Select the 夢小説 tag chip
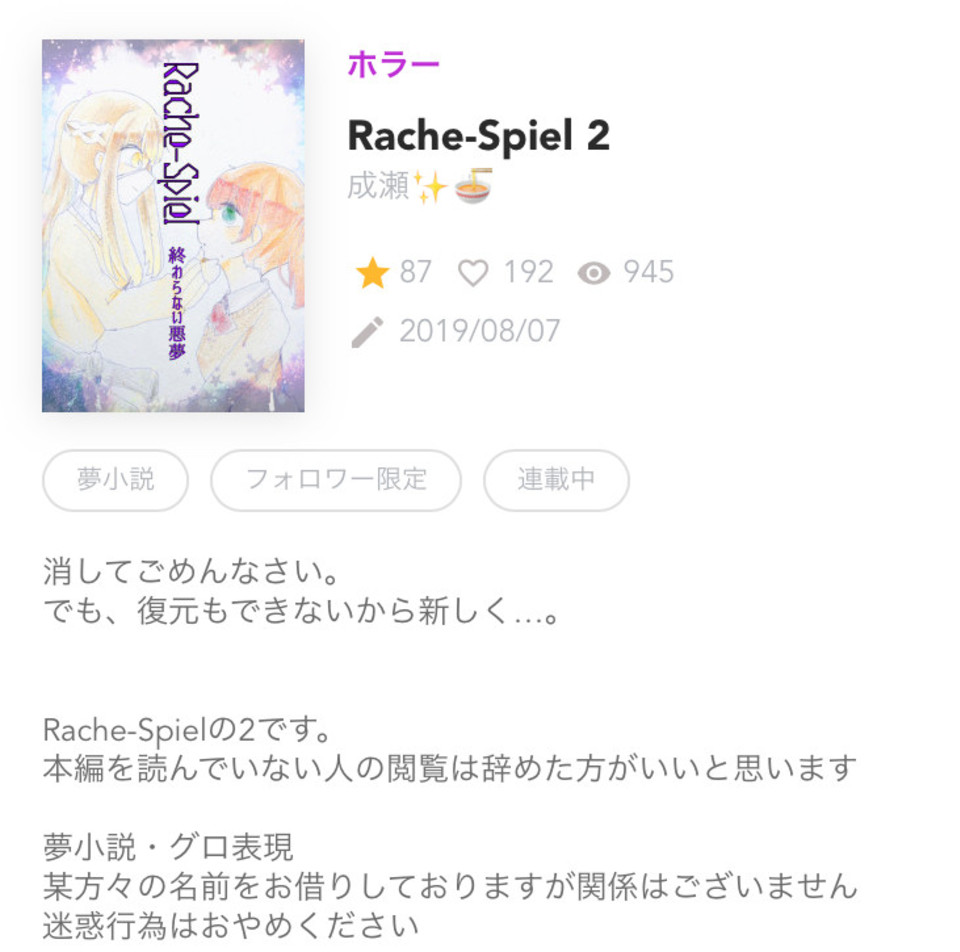 [115, 480]
